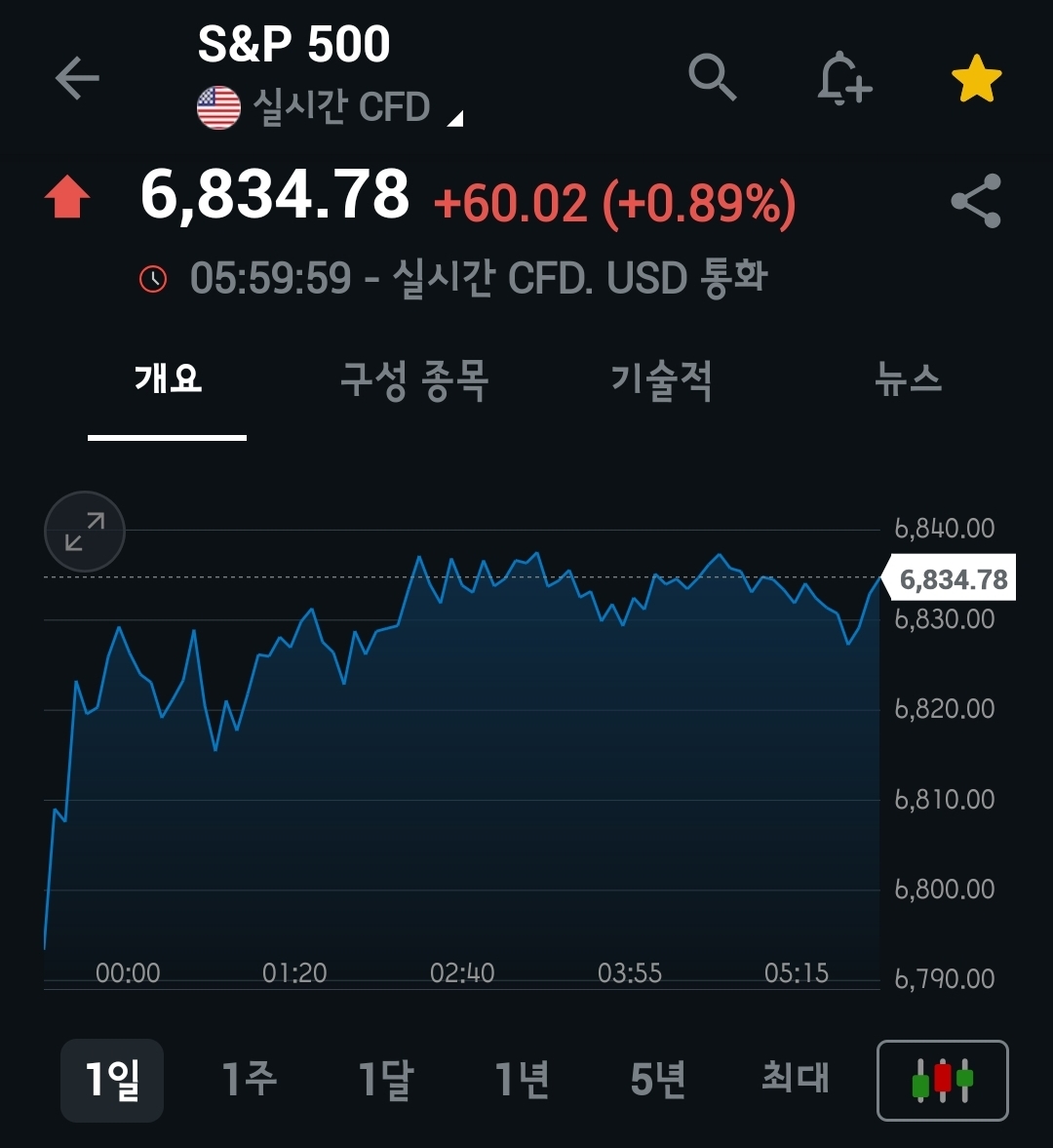Change chart range to 1주

(x=249, y=1080)
